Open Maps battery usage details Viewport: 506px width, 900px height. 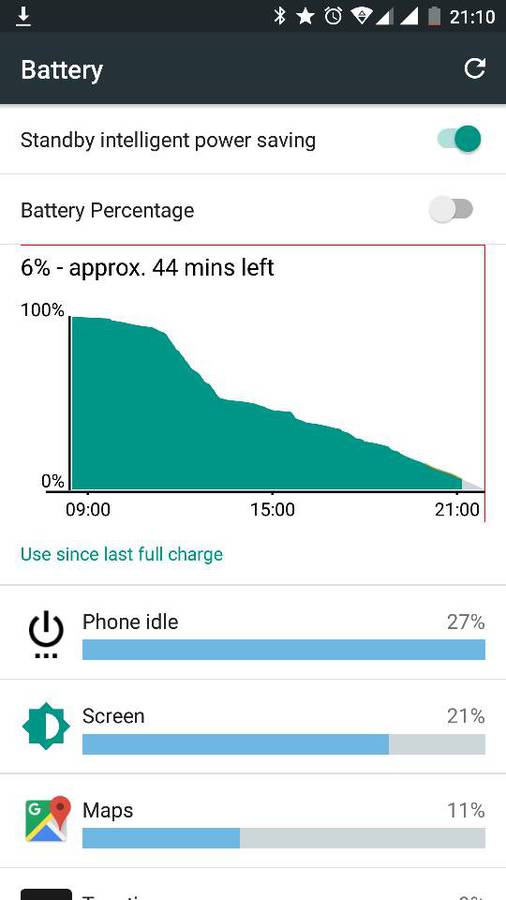coord(253,821)
